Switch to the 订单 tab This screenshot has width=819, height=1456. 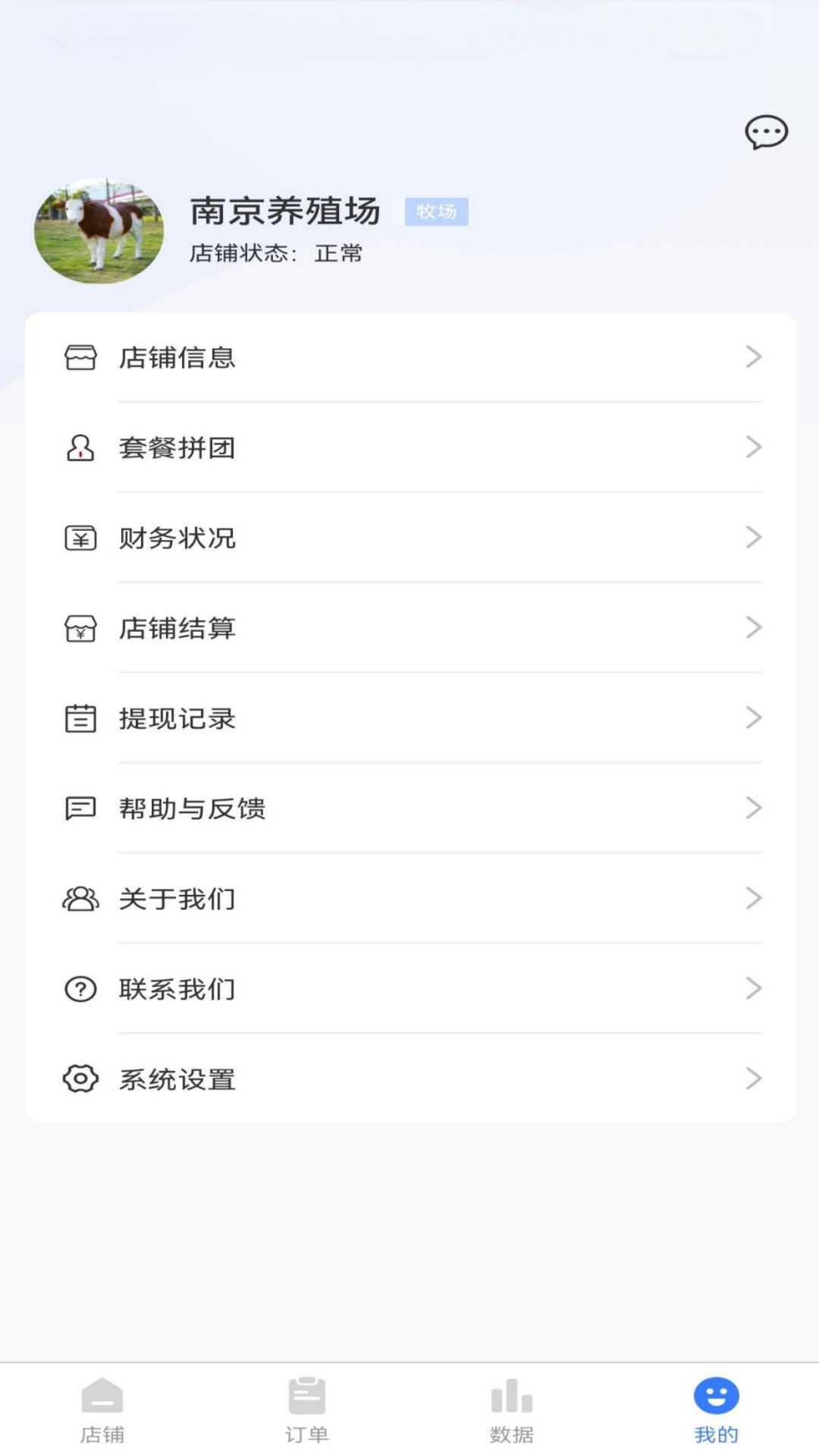tap(307, 1410)
